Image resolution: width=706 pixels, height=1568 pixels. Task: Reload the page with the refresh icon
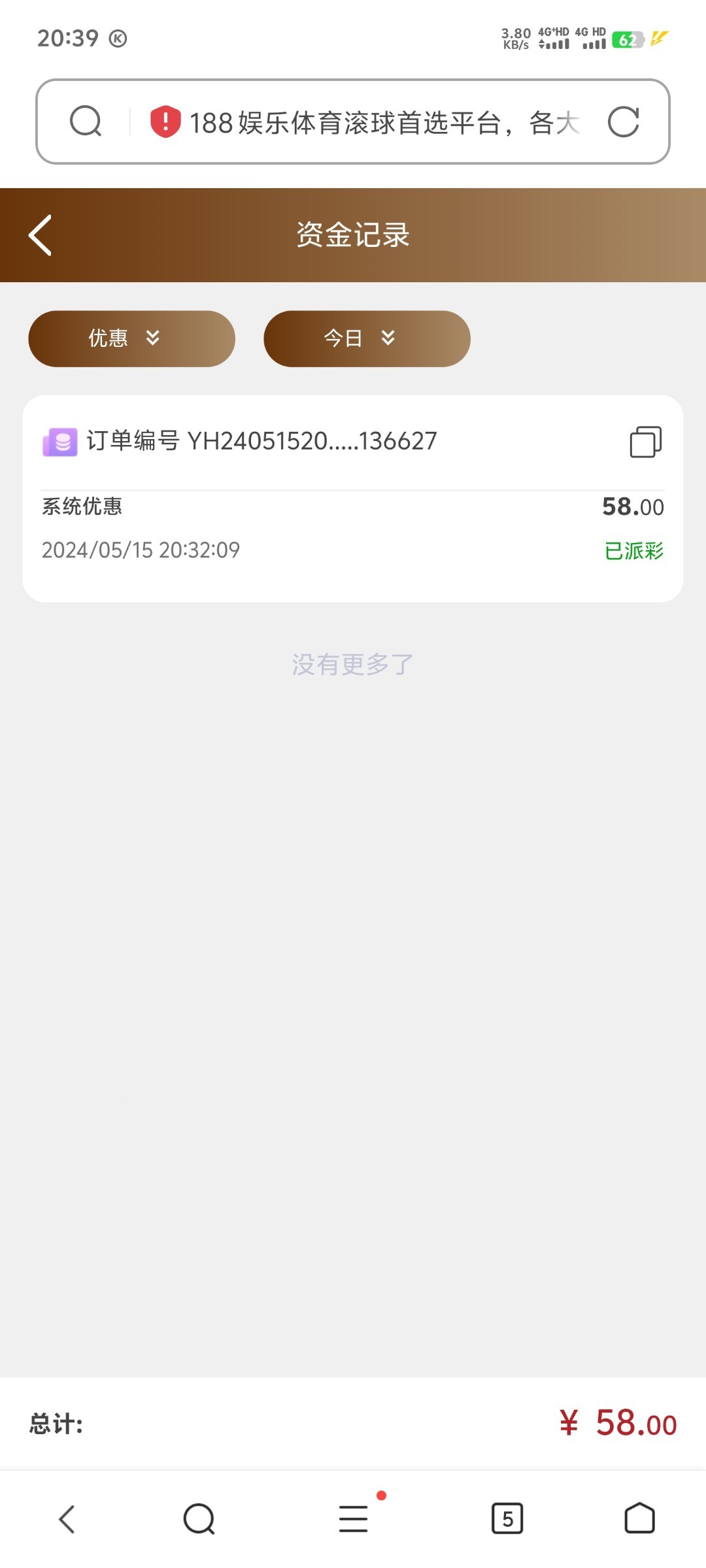tap(623, 122)
